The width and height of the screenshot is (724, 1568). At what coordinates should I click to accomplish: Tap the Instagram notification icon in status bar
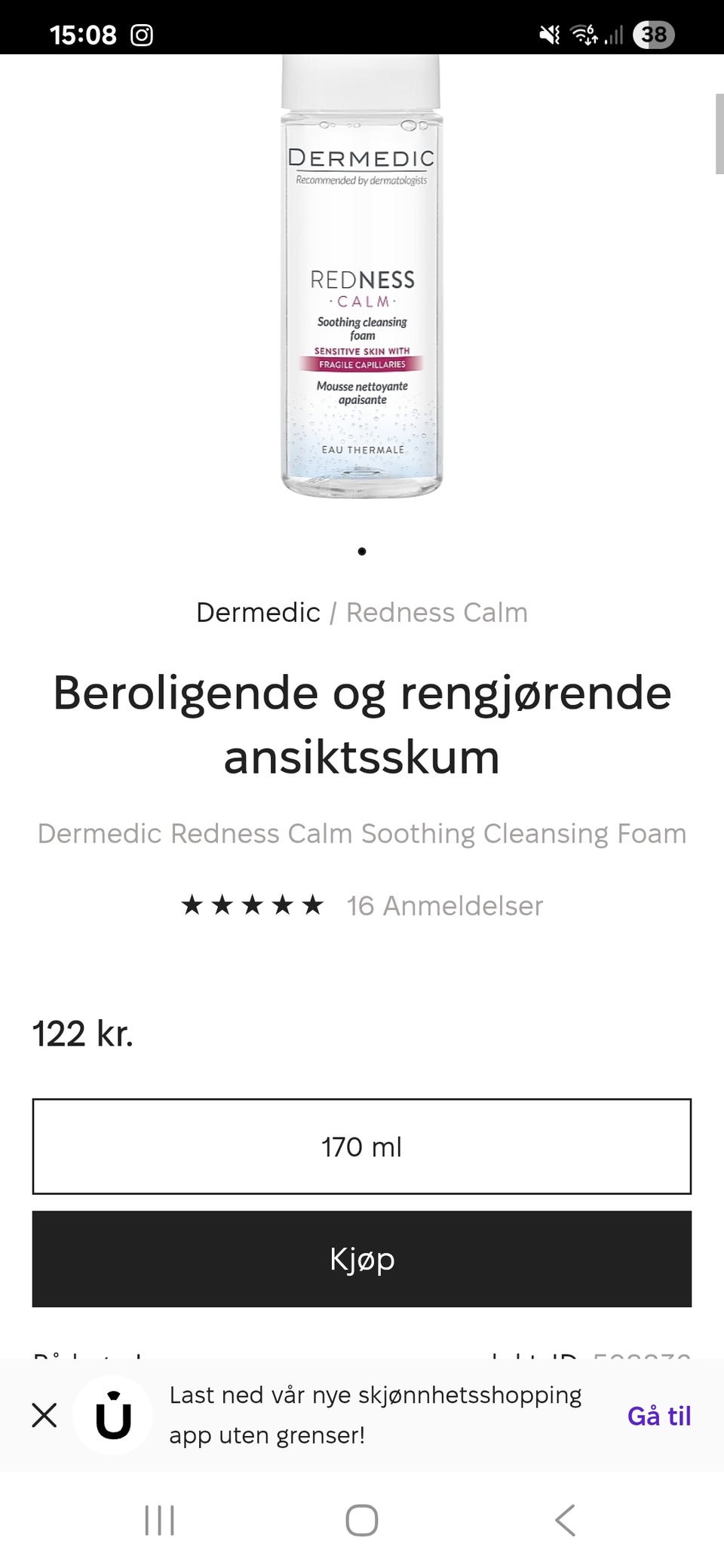[x=142, y=34]
